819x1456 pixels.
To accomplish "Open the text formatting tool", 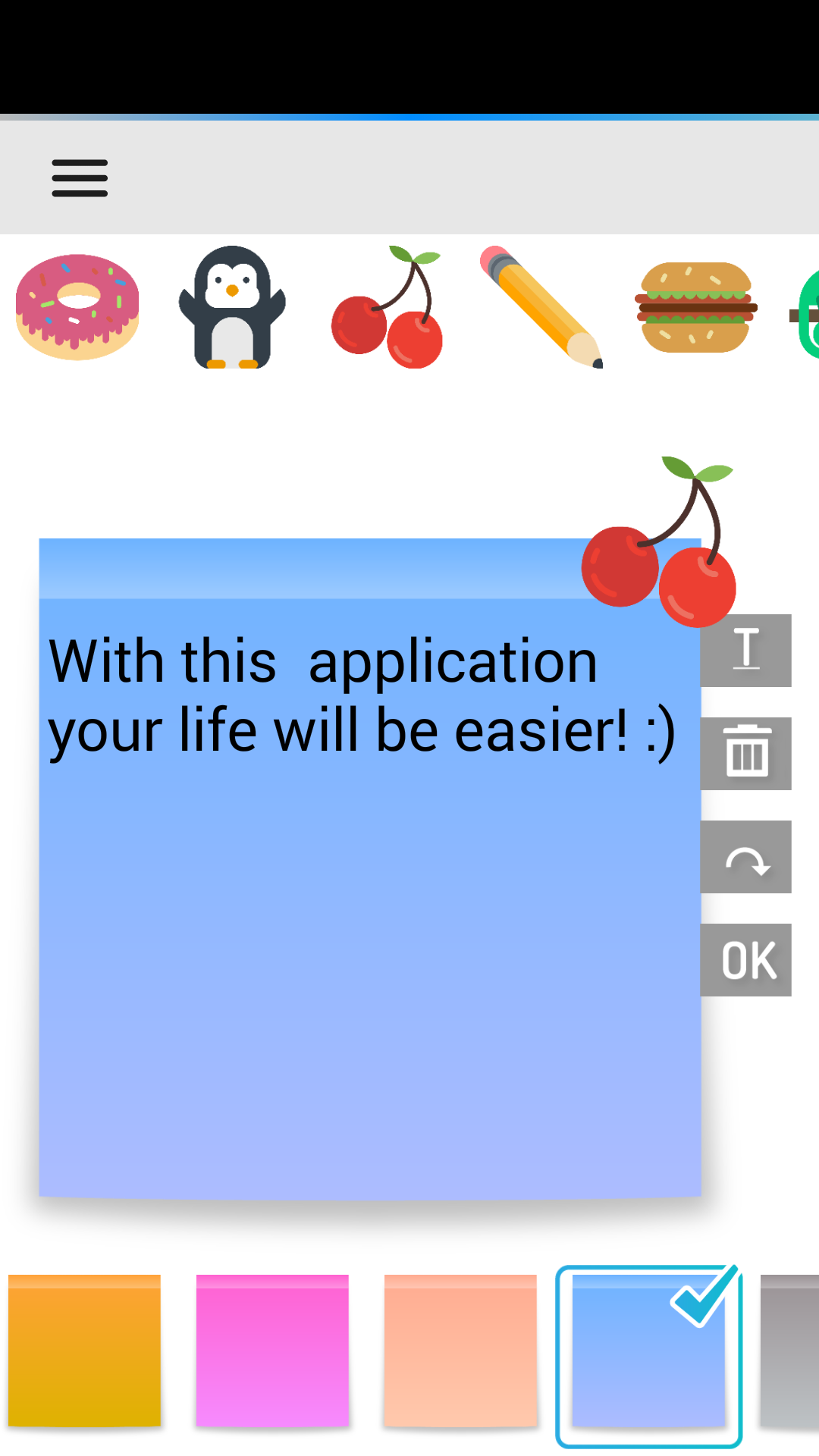I will [745, 651].
